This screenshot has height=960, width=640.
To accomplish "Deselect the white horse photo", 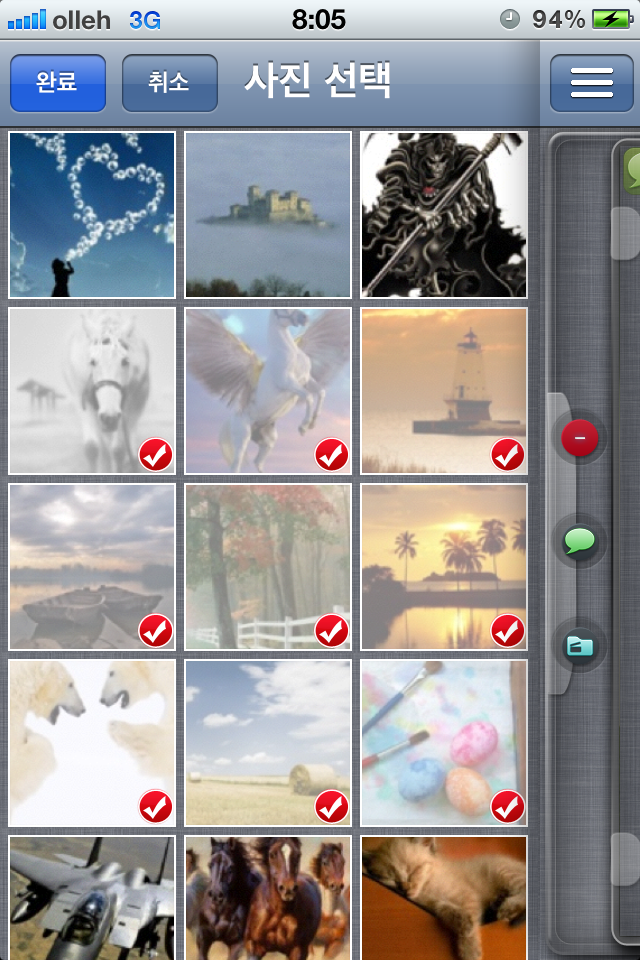I will pyautogui.click(x=92, y=391).
